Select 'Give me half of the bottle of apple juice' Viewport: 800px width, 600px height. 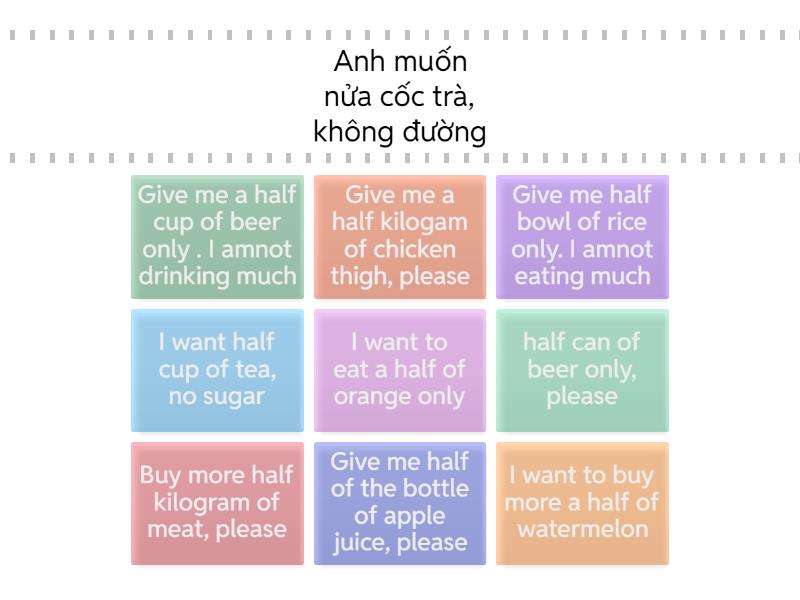point(400,503)
